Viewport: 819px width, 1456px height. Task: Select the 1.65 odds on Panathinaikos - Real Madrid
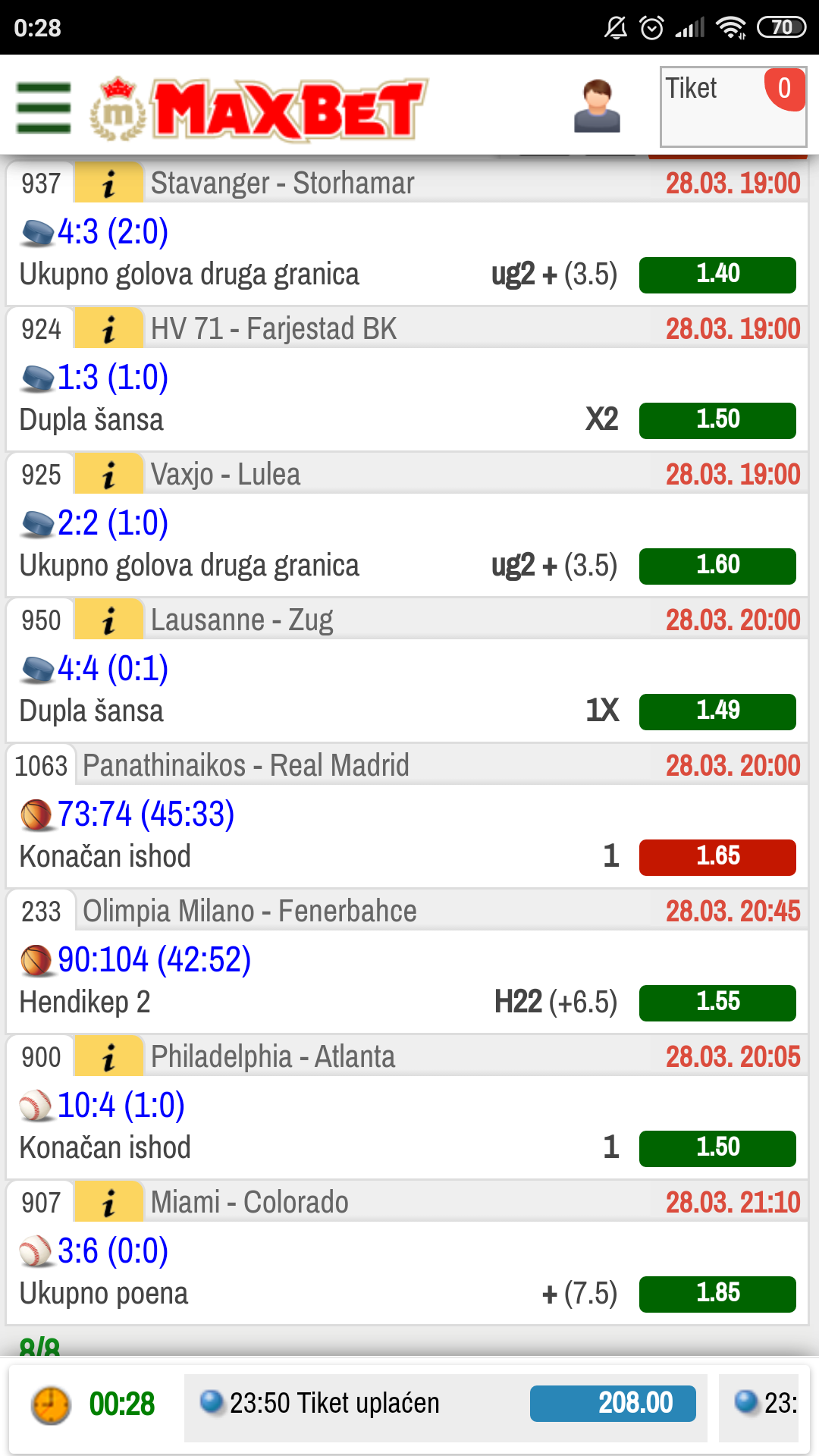coord(717,857)
